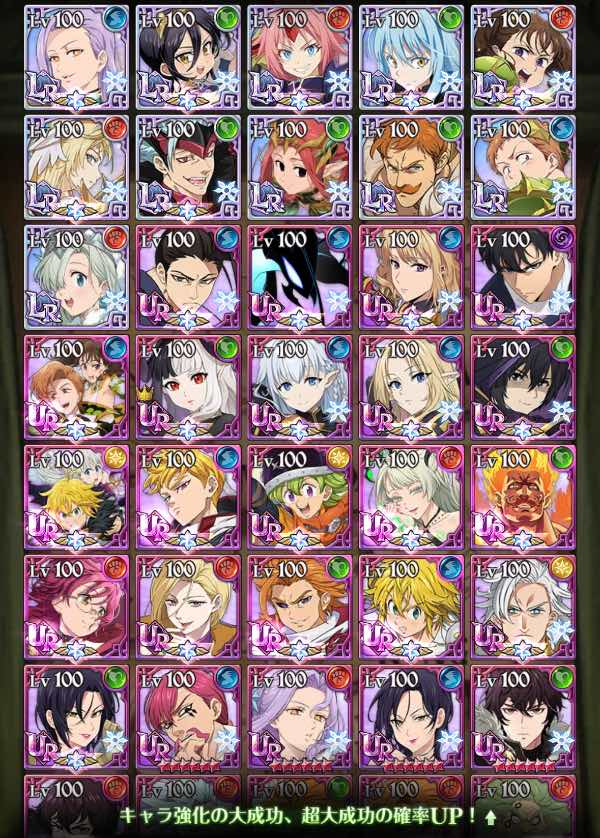Open the pink-haired character with glasses

76,606
